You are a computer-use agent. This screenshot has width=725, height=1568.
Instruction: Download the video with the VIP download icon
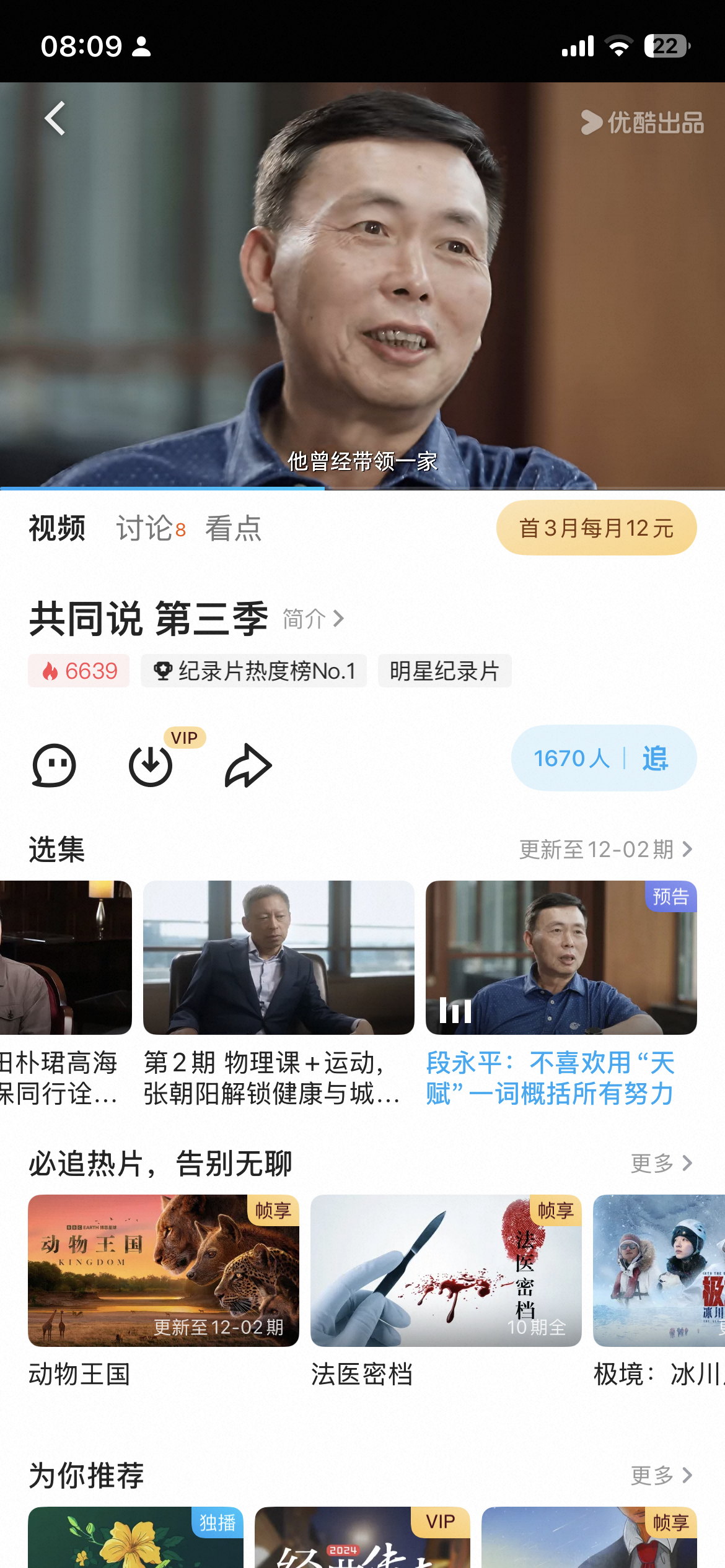[151, 765]
